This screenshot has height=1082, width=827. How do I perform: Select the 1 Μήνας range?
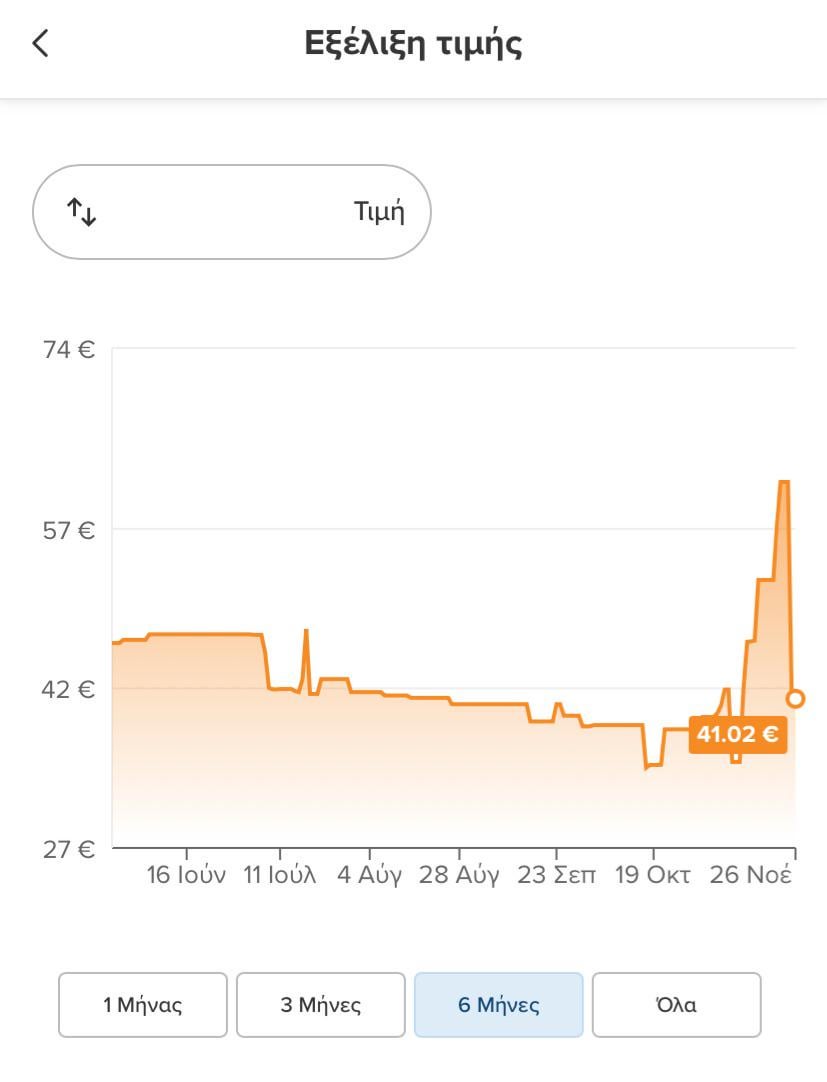coord(143,1005)
